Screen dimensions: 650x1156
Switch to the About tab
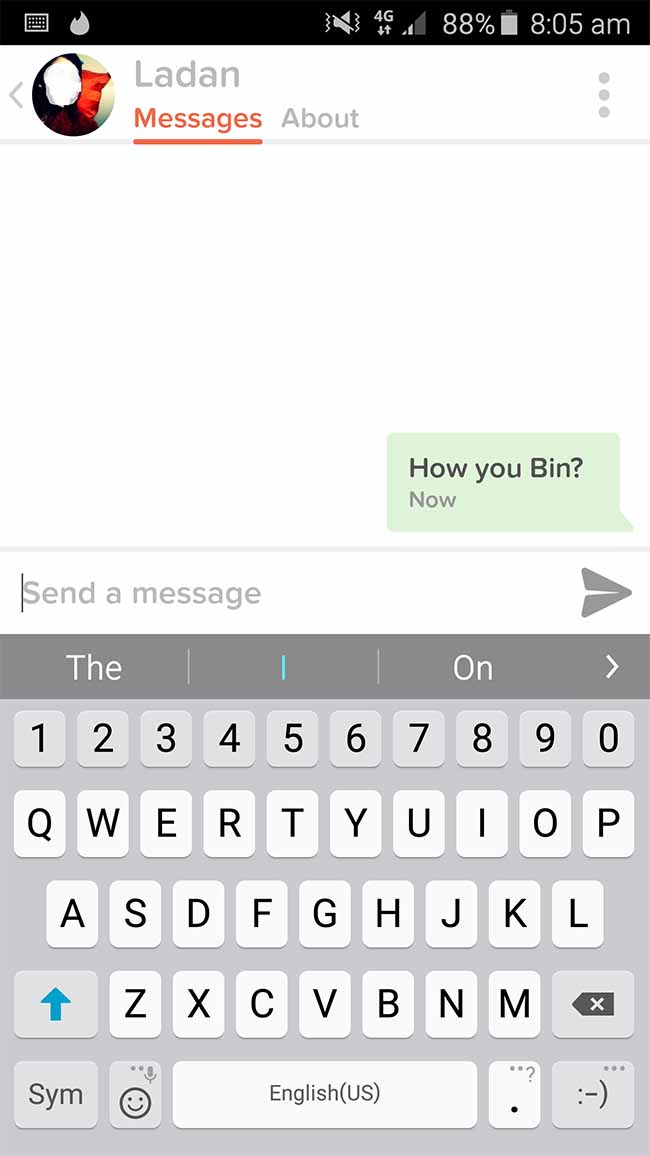[320, 118]
